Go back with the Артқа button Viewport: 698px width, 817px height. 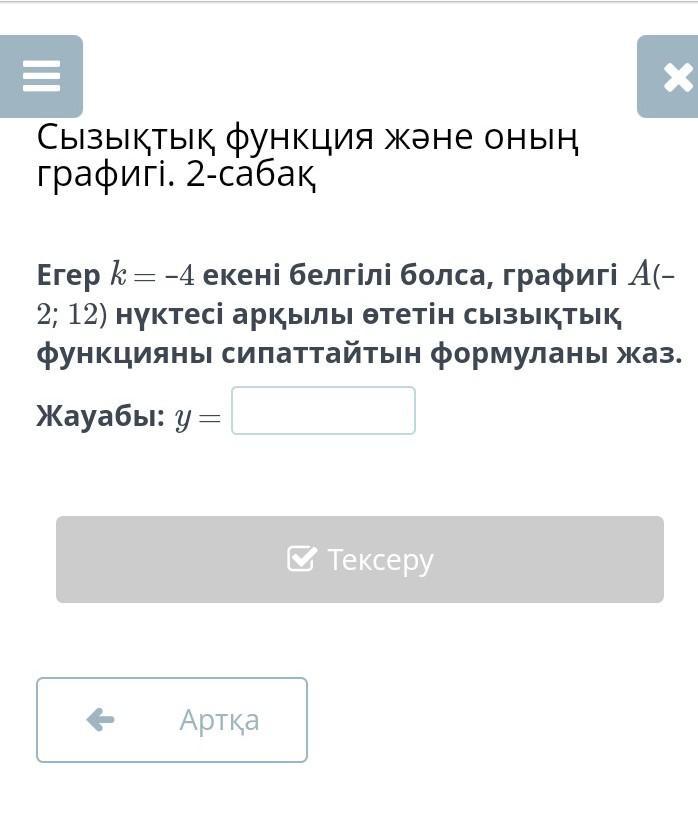pos(172,720)
